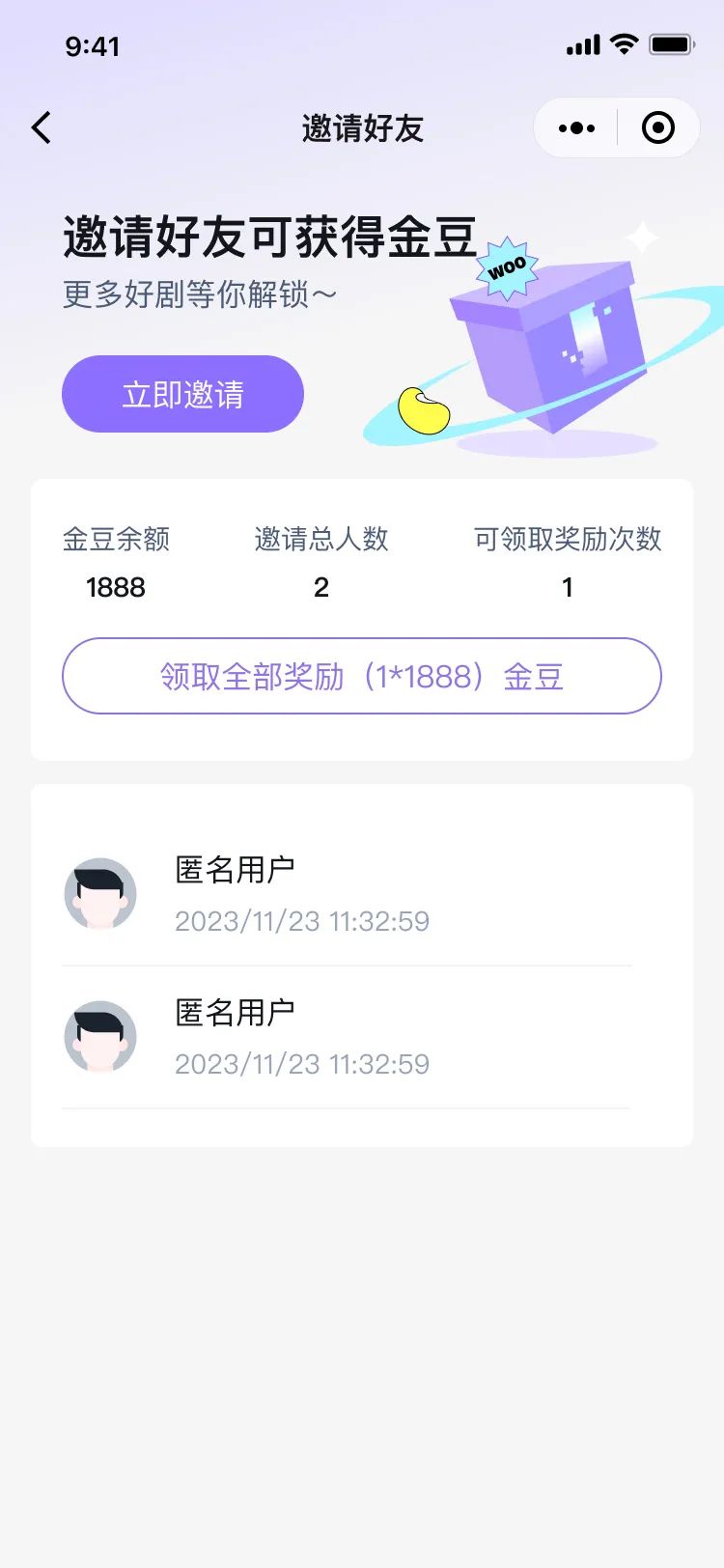Go back using the top-left arrow

point(42,128)
